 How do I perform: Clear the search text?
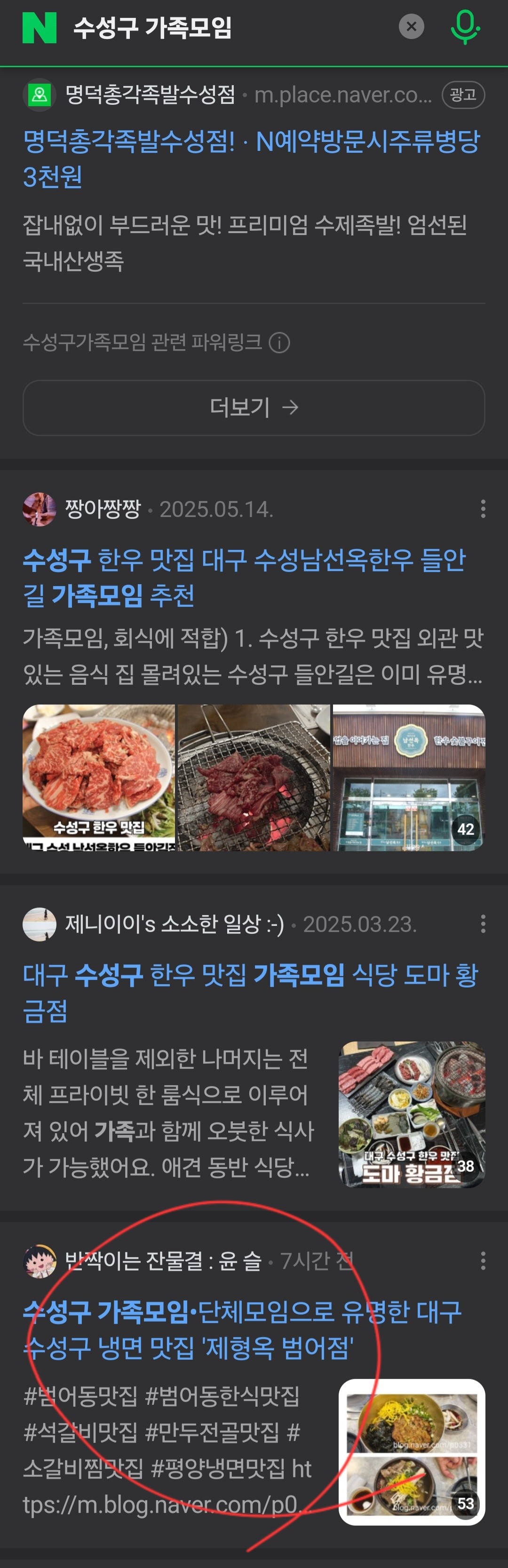(411, 27)
